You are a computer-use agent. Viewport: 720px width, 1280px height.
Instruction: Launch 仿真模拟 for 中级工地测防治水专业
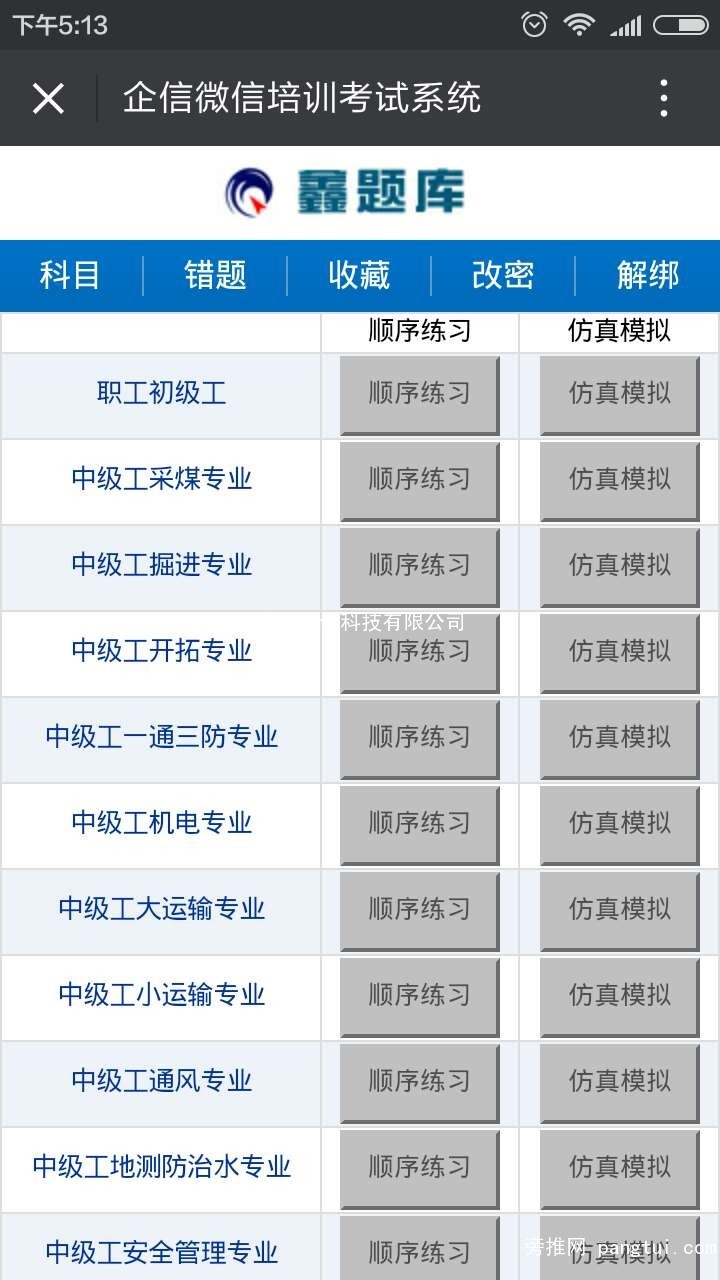(x=620, y=1169)
